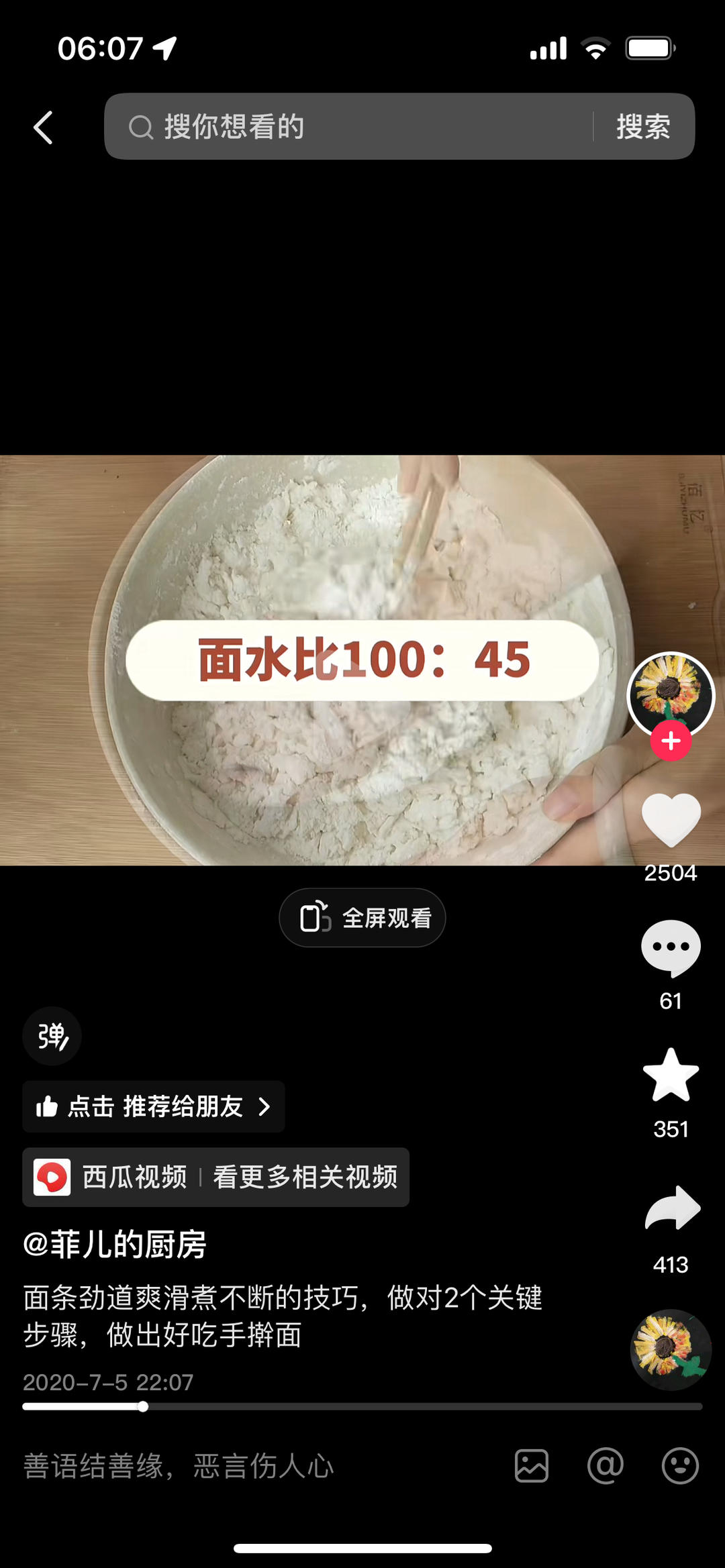Open the comments bubble

pyautogui.click(x=671, y=947)
